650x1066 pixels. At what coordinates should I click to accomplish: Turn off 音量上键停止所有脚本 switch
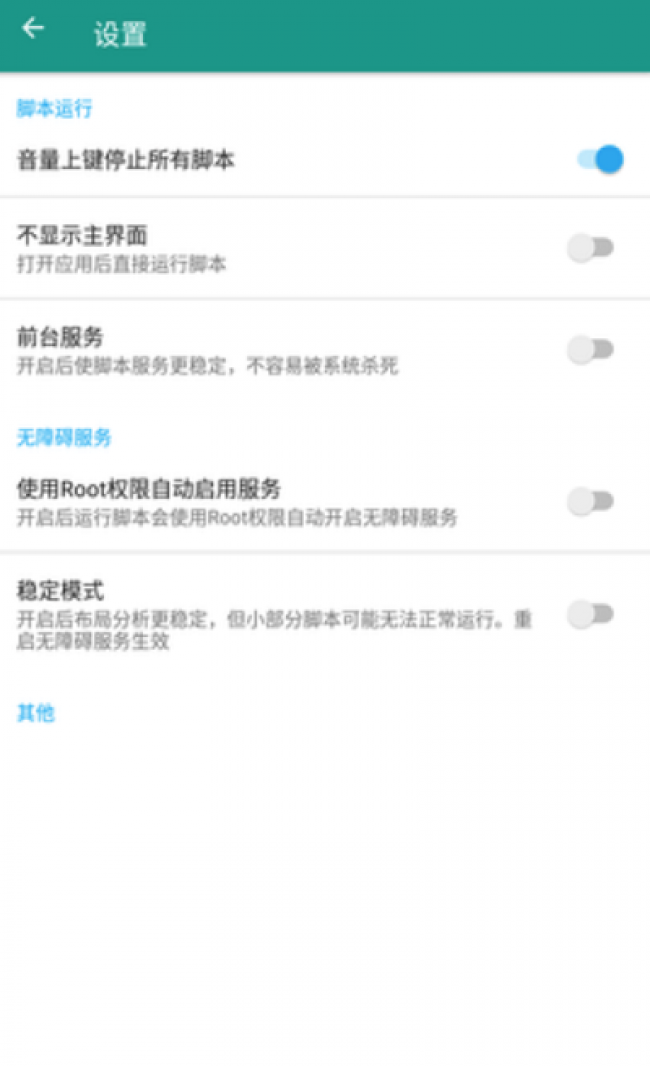click(600, 160)
